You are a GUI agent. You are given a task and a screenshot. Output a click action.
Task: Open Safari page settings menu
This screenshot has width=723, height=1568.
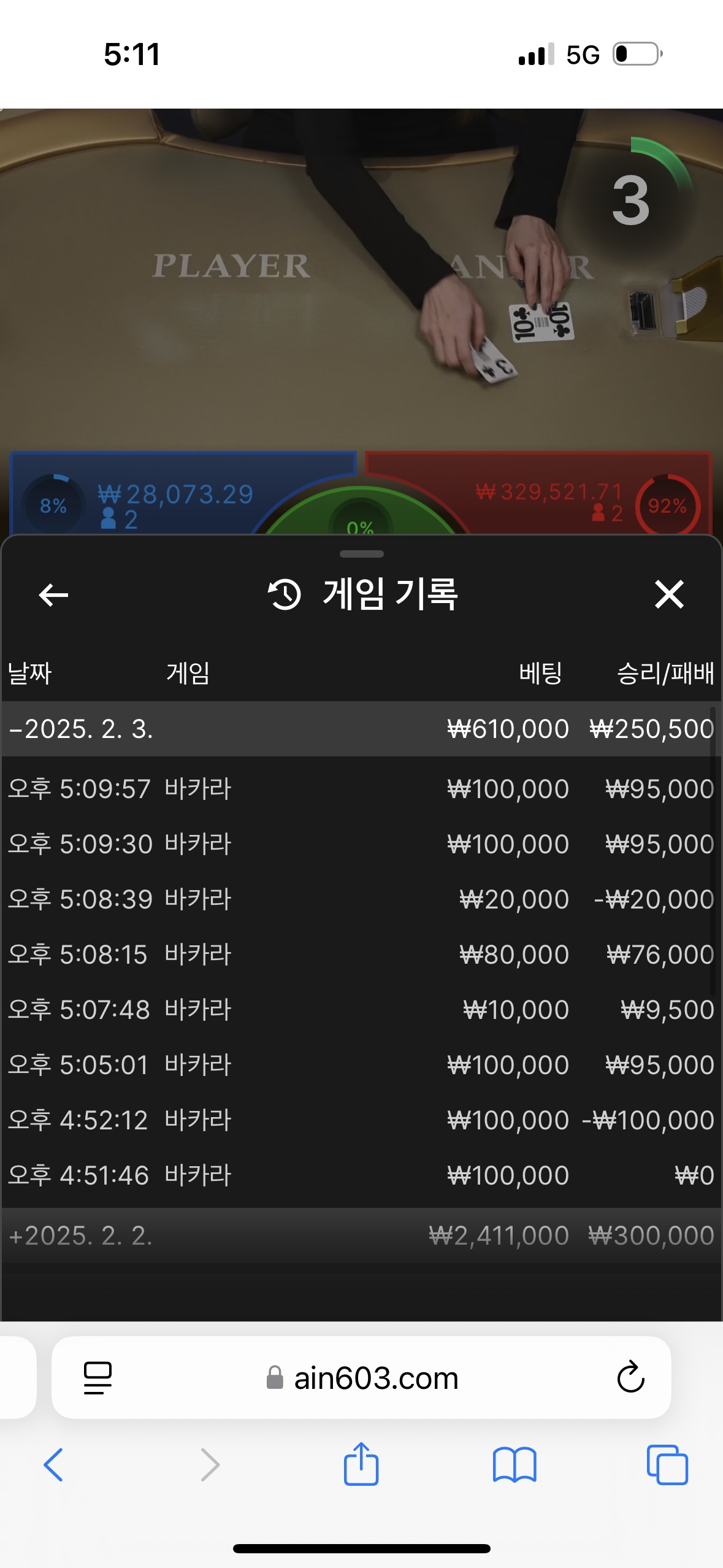(98, 1378)
